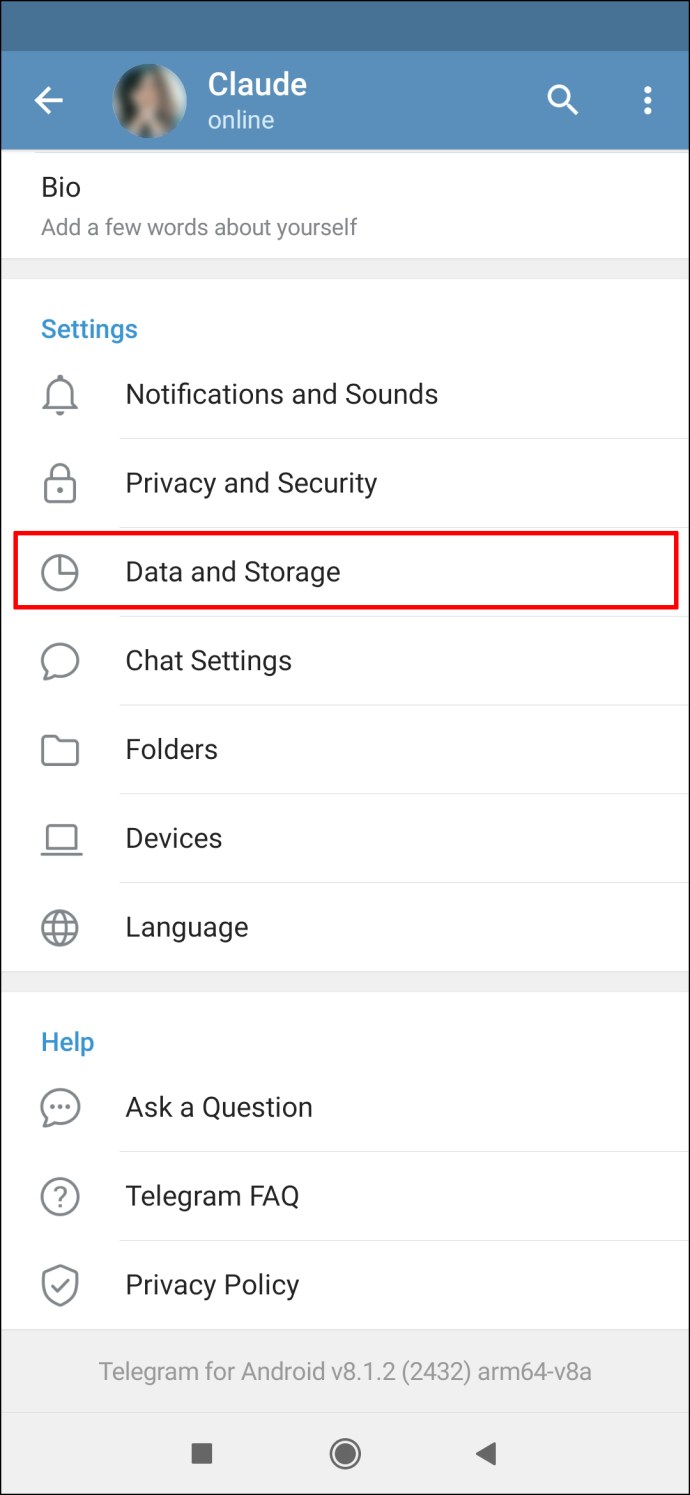Viewport: 690px width, 1495px height.
Task: Edit the Bio field
Action: click(x=345, y=206)
